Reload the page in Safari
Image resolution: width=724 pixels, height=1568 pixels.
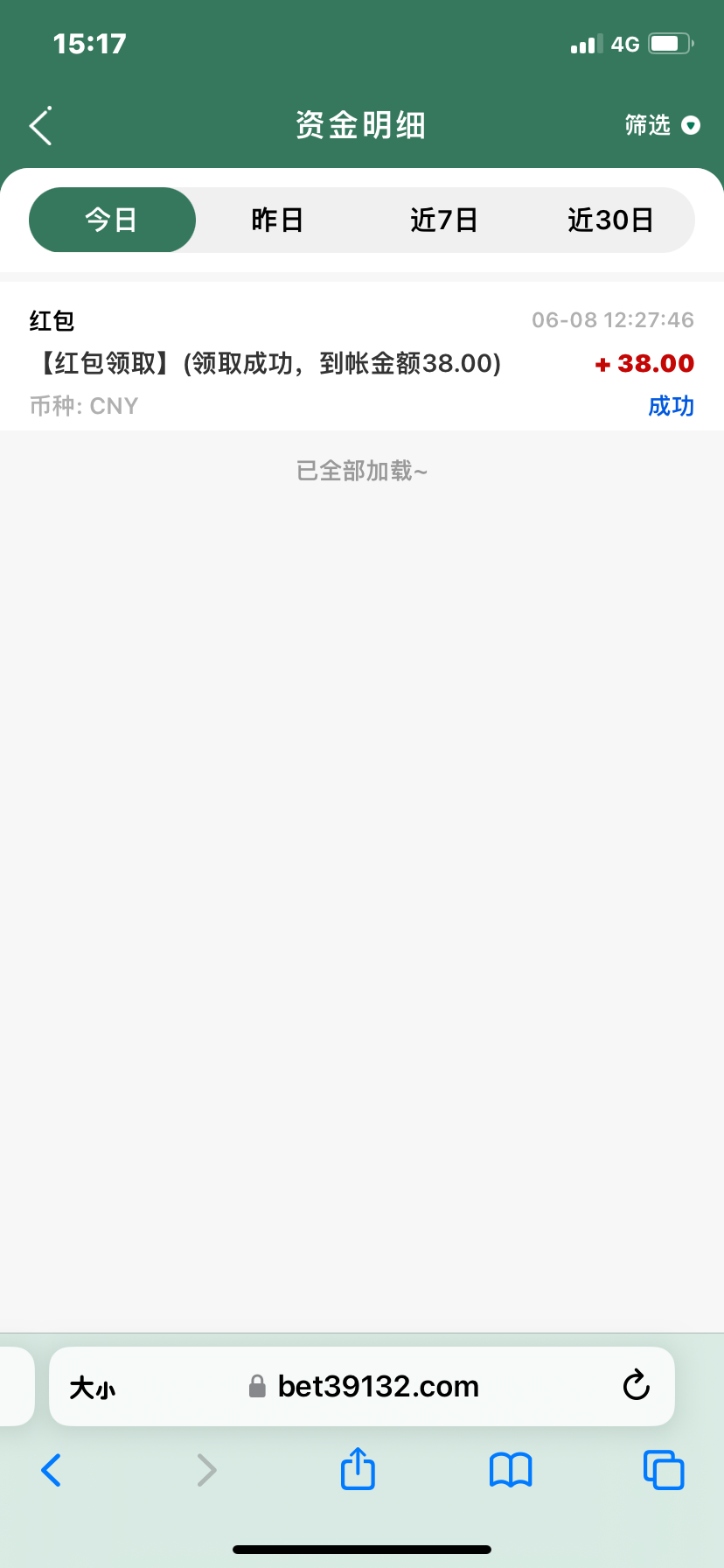point(636,1386)
